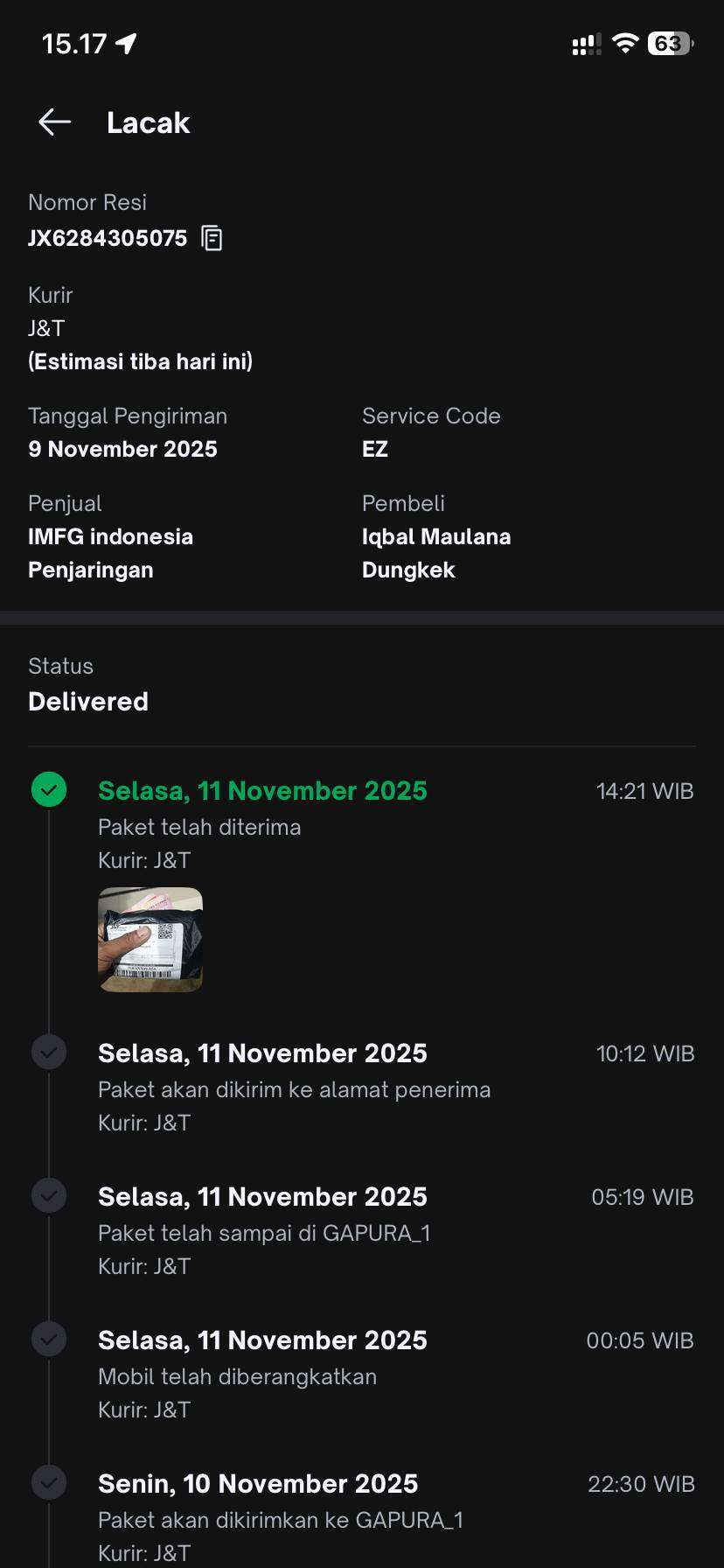The image size is (724, 1568).
Task: Toggle the checkmark for the GAPURA_1 arrival step
Action: point(49,1195)
